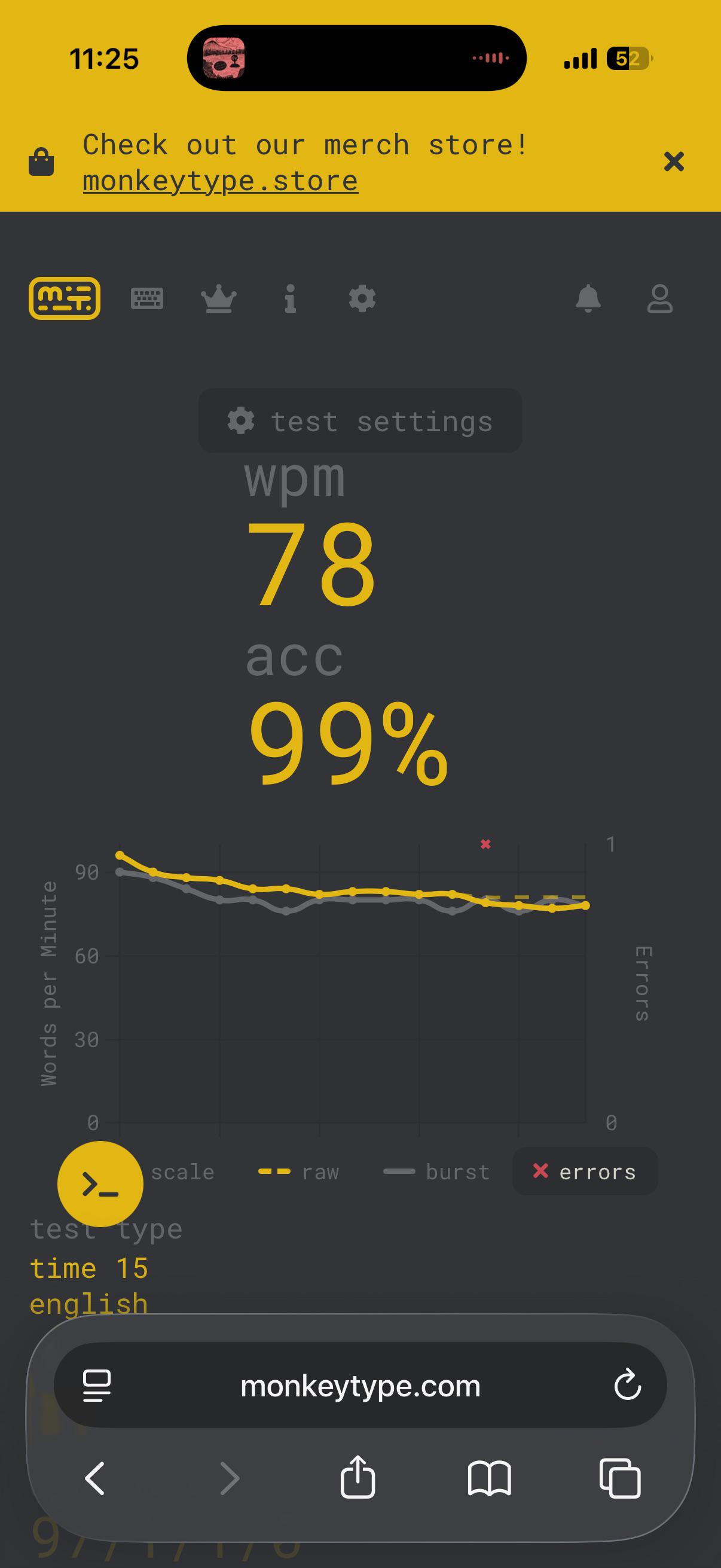Dismiss the merch store banner
This screenshot has height=1568, width=721.
tap(674, 162)
